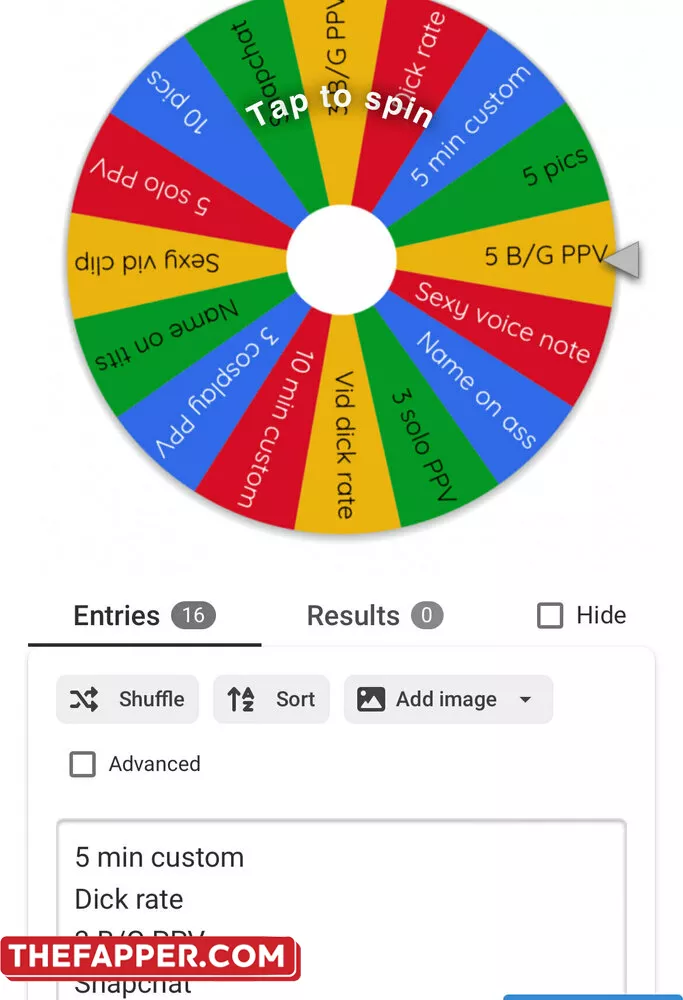Enable the Advanced checkbox
Viewport: 683px width, 1000px height.
click(x=83, y=764)
